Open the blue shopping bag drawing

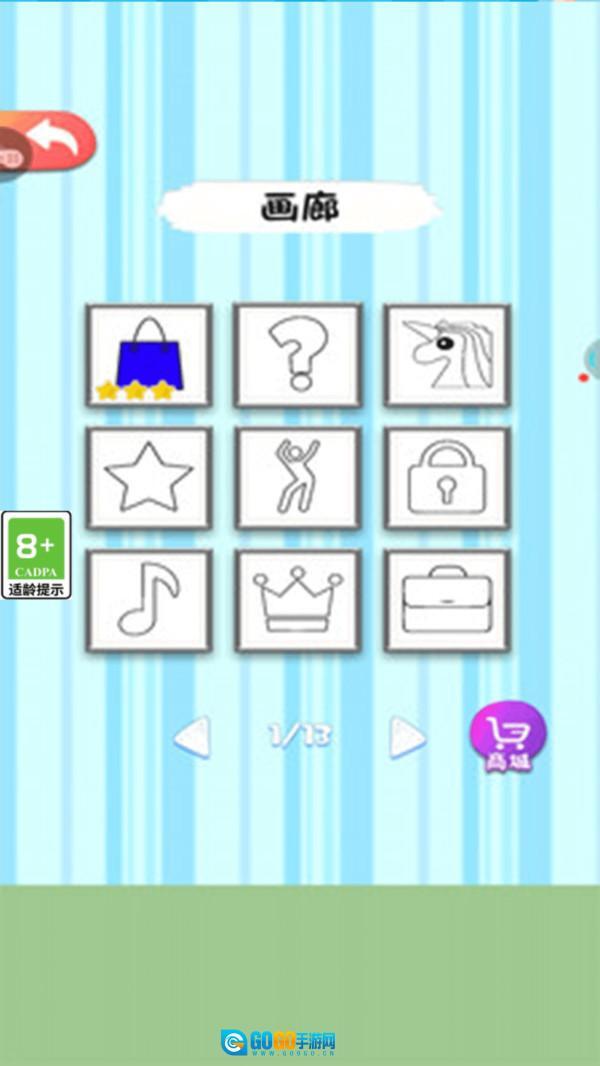pyautogui.click(x=149, y=356)
